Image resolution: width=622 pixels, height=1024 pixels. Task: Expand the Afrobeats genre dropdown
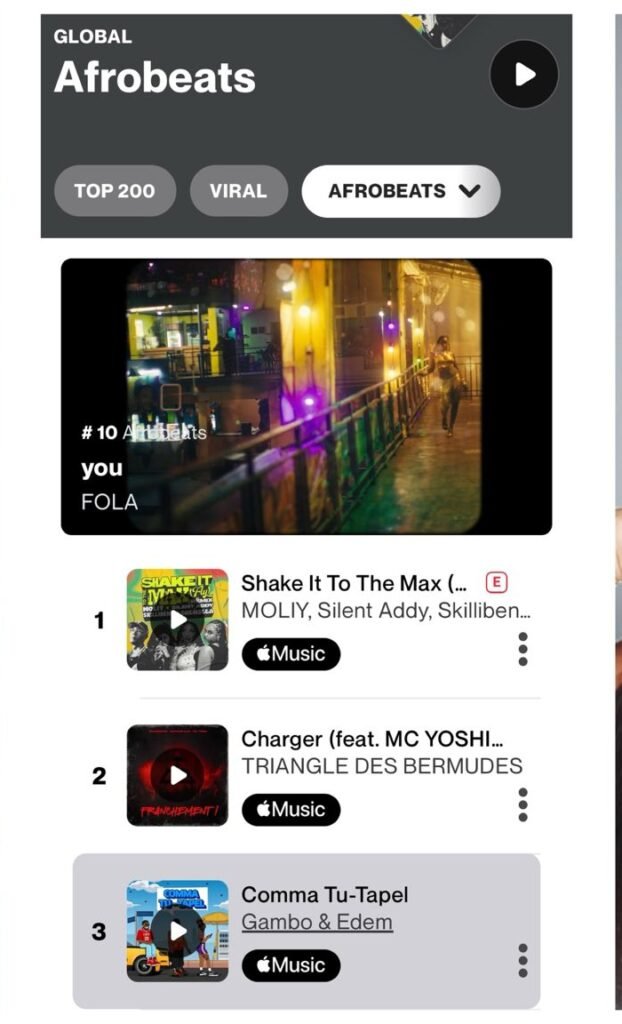[x=401, y=191]
